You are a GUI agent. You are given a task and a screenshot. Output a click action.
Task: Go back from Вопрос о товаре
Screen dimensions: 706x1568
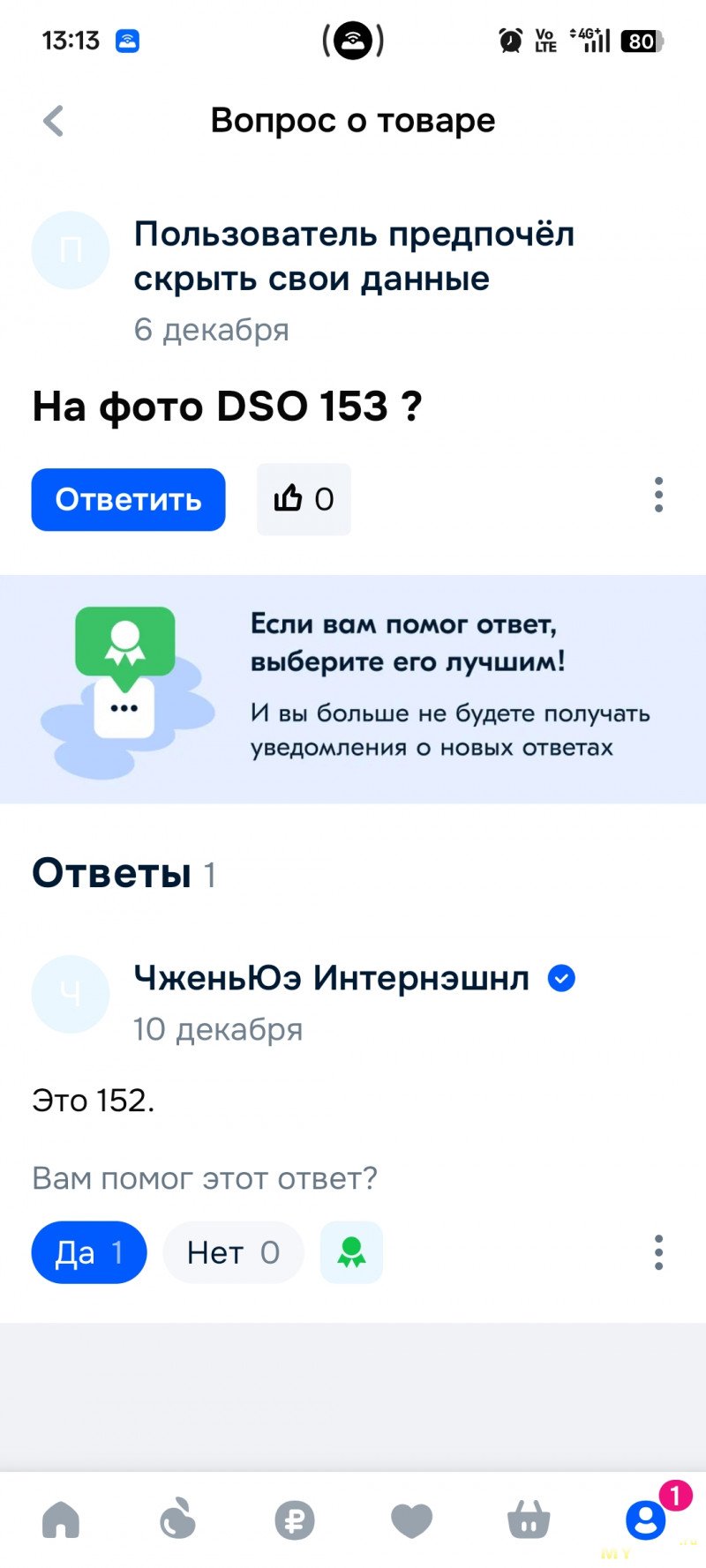tap(54, 121)
